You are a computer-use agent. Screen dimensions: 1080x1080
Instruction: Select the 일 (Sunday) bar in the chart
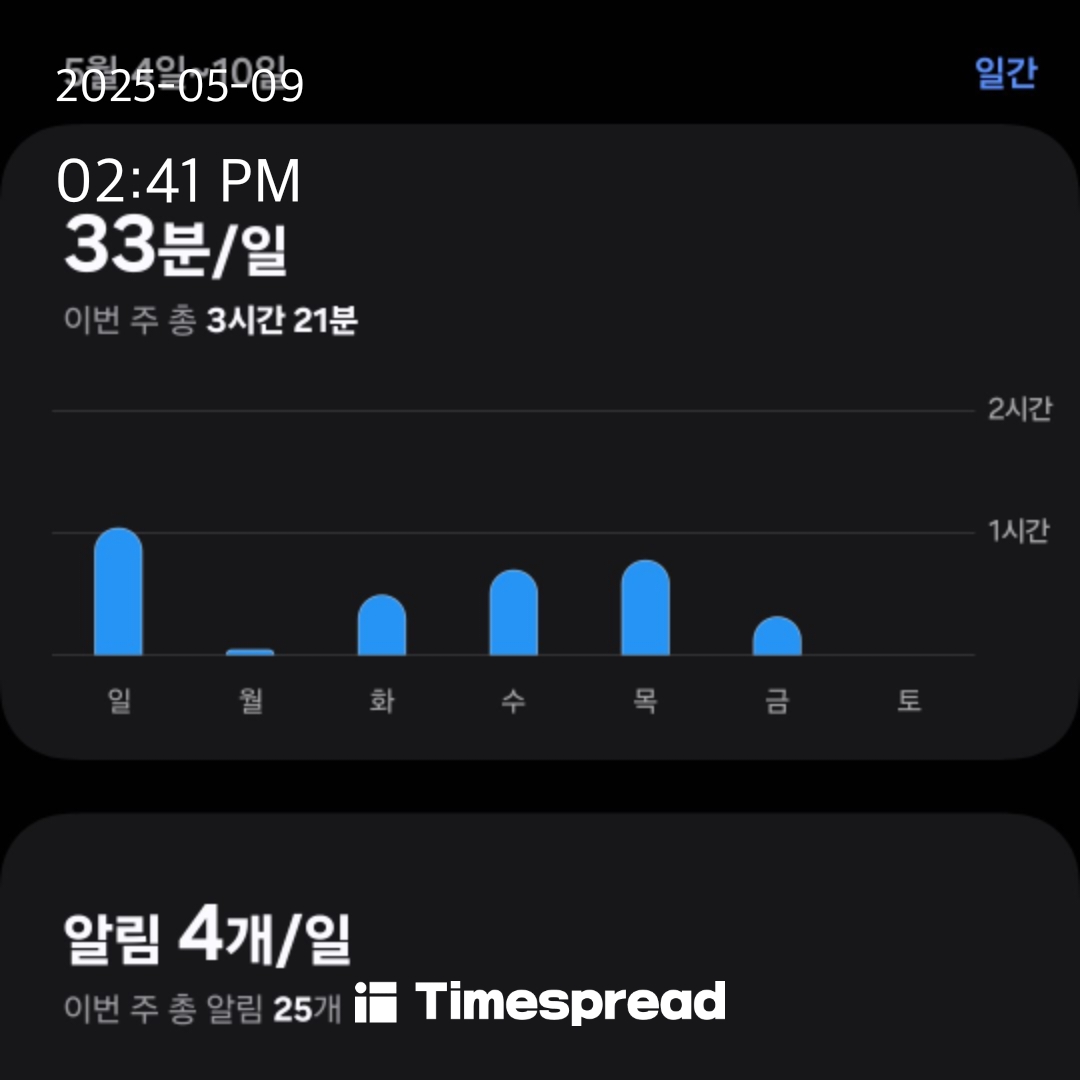point(118,593)
